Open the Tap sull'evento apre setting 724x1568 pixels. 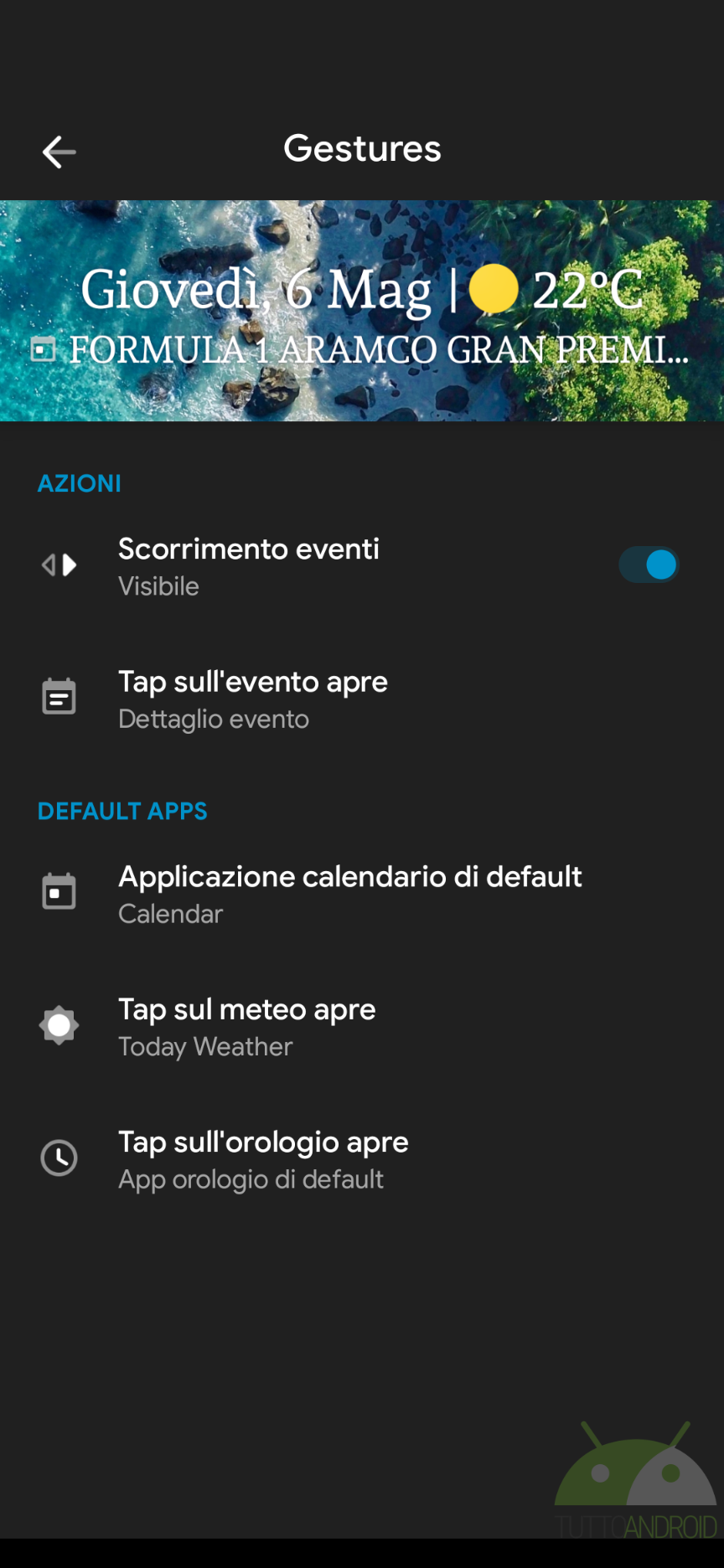click(362, 699)
